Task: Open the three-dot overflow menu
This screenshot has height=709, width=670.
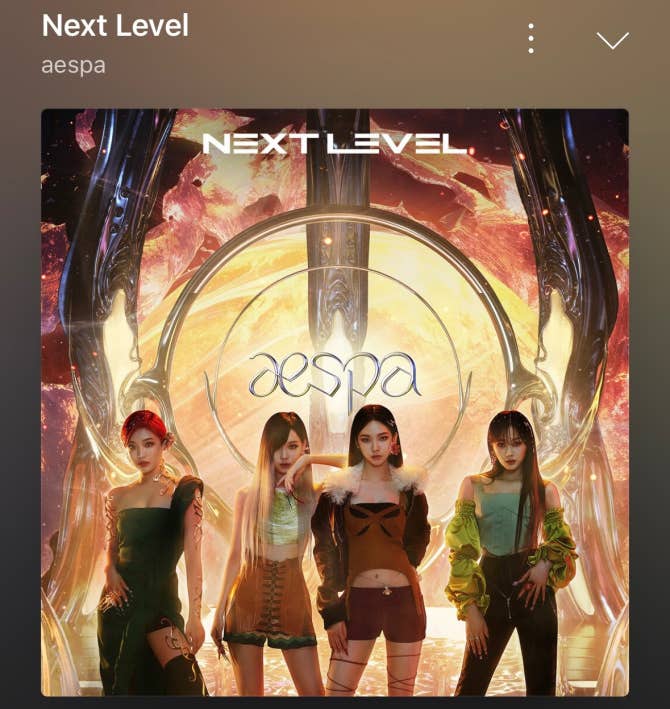Action: pyautogui.click(x=532, y=39)
